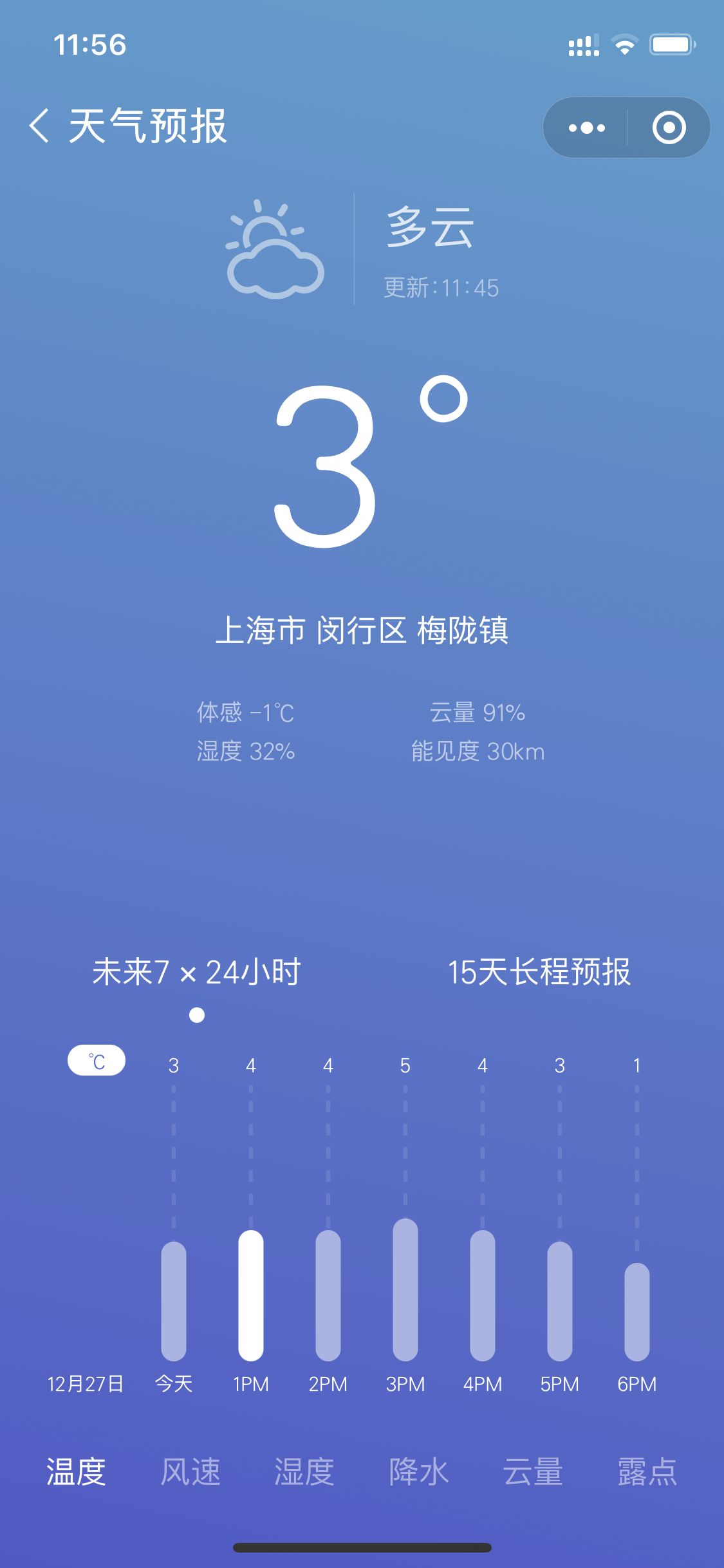Select the 6PM forecast bar
Screen dimensions: 724x1568
637,1312
